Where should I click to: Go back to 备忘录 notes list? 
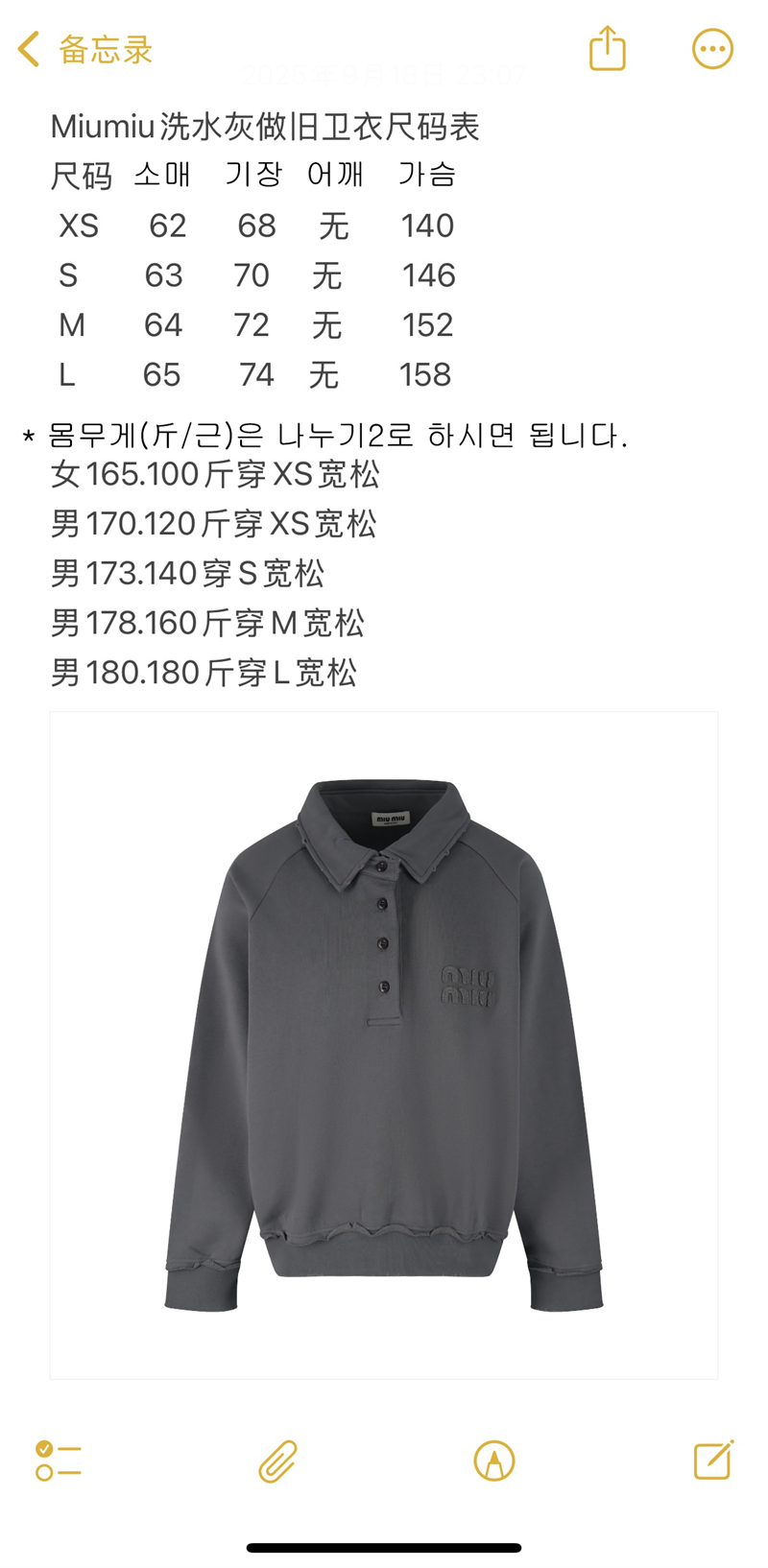pyautogui.click(x=84, y=49)
